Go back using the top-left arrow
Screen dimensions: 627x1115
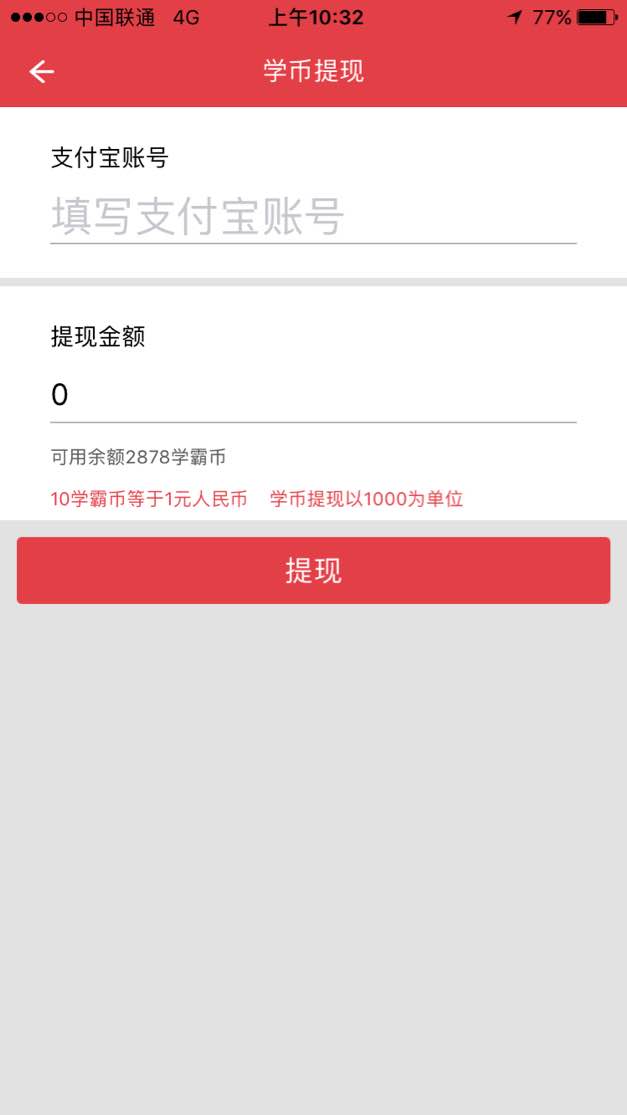click(x=41, y=71)
